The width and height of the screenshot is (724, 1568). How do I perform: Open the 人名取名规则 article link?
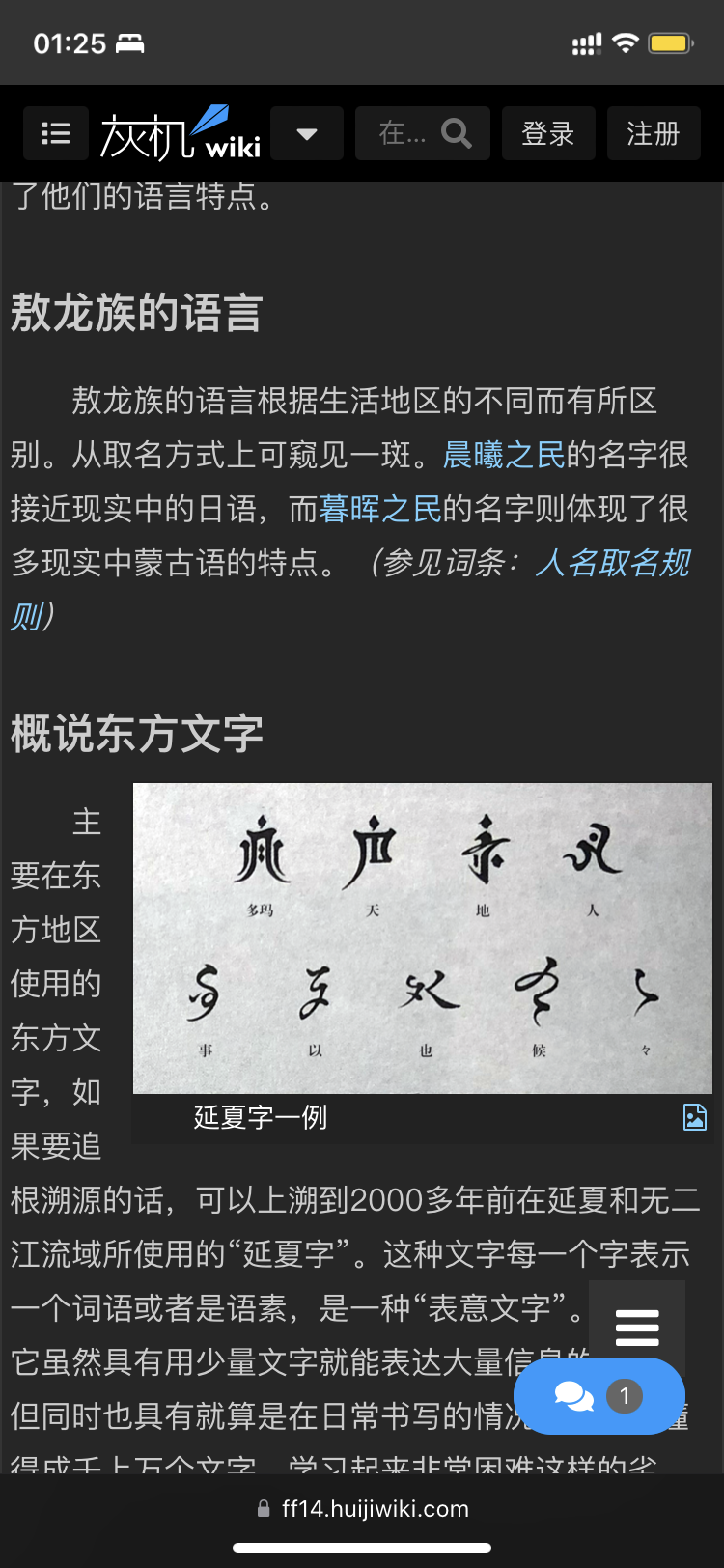(612, 563)
